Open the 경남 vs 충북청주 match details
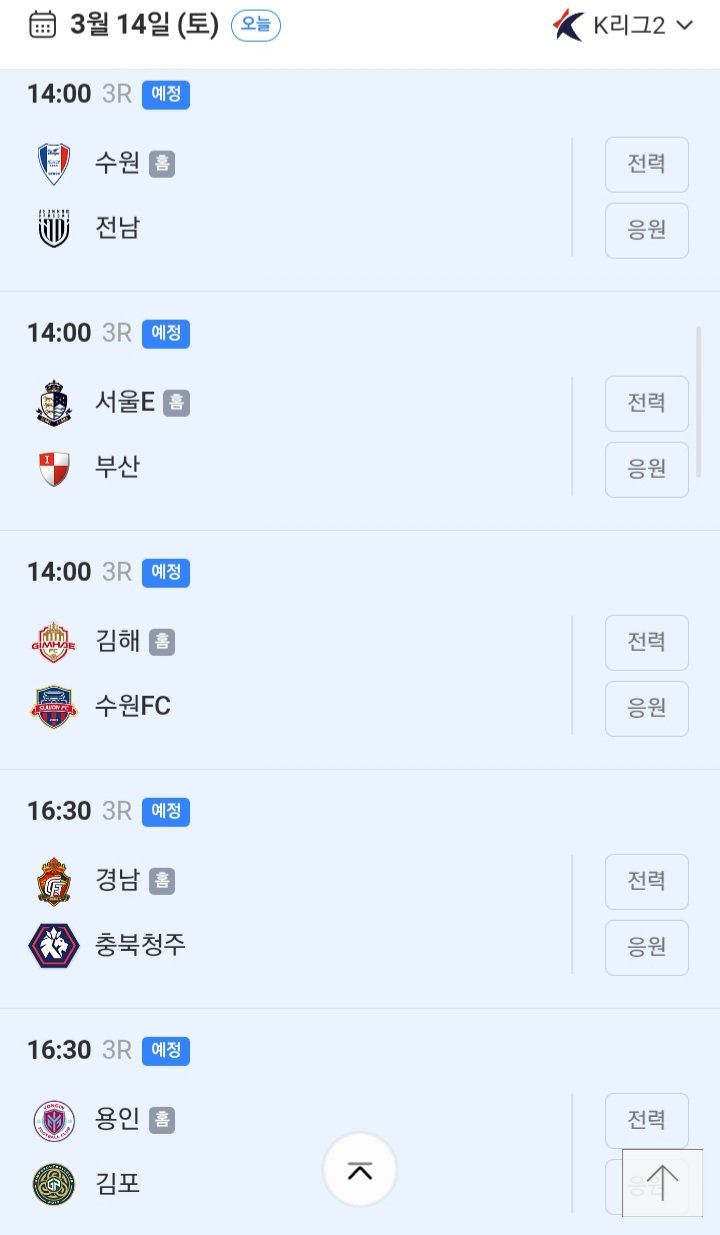 300,912
